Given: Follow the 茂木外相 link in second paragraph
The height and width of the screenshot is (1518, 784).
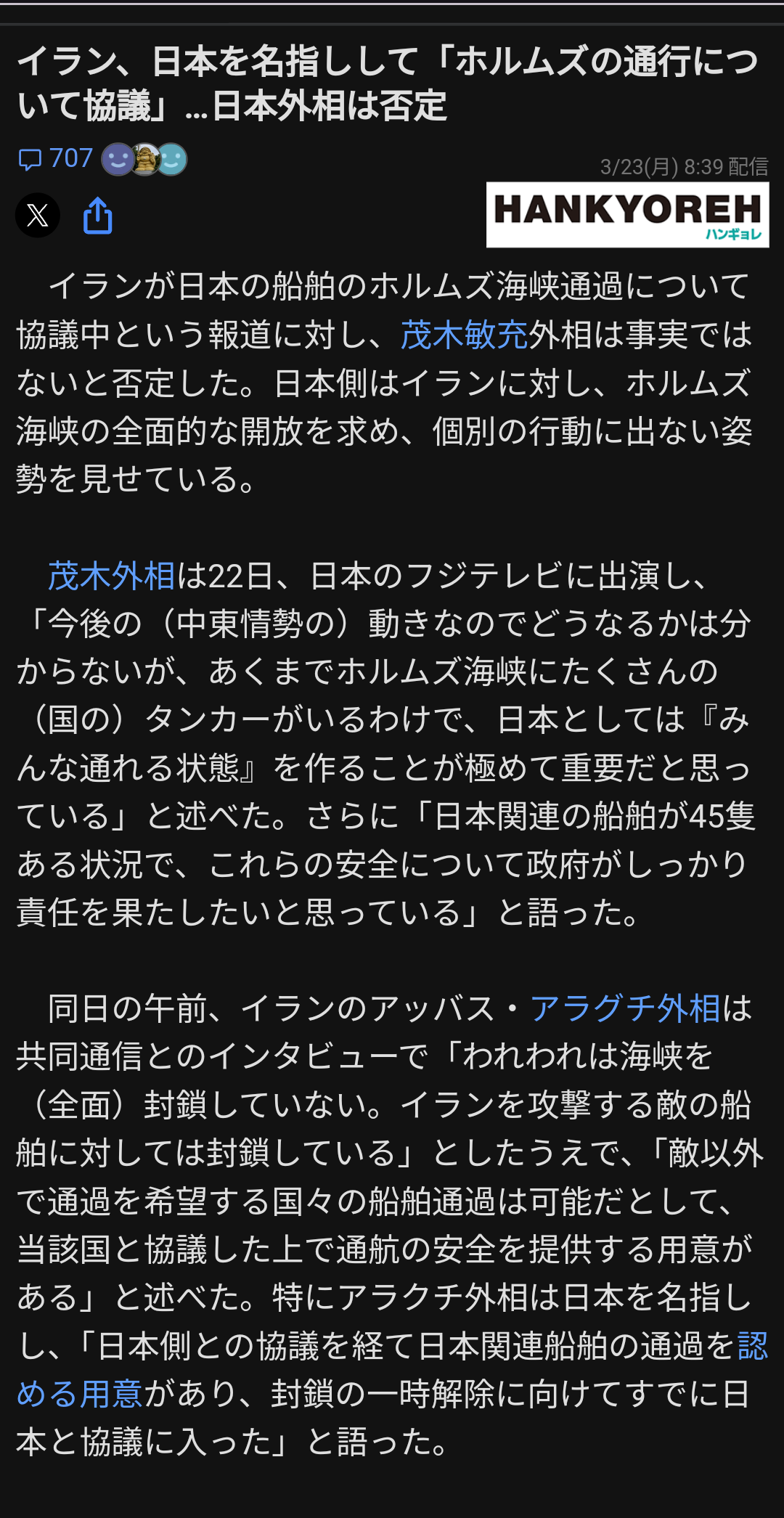Looking at the screenshot, I should click(x=111, y=576).
